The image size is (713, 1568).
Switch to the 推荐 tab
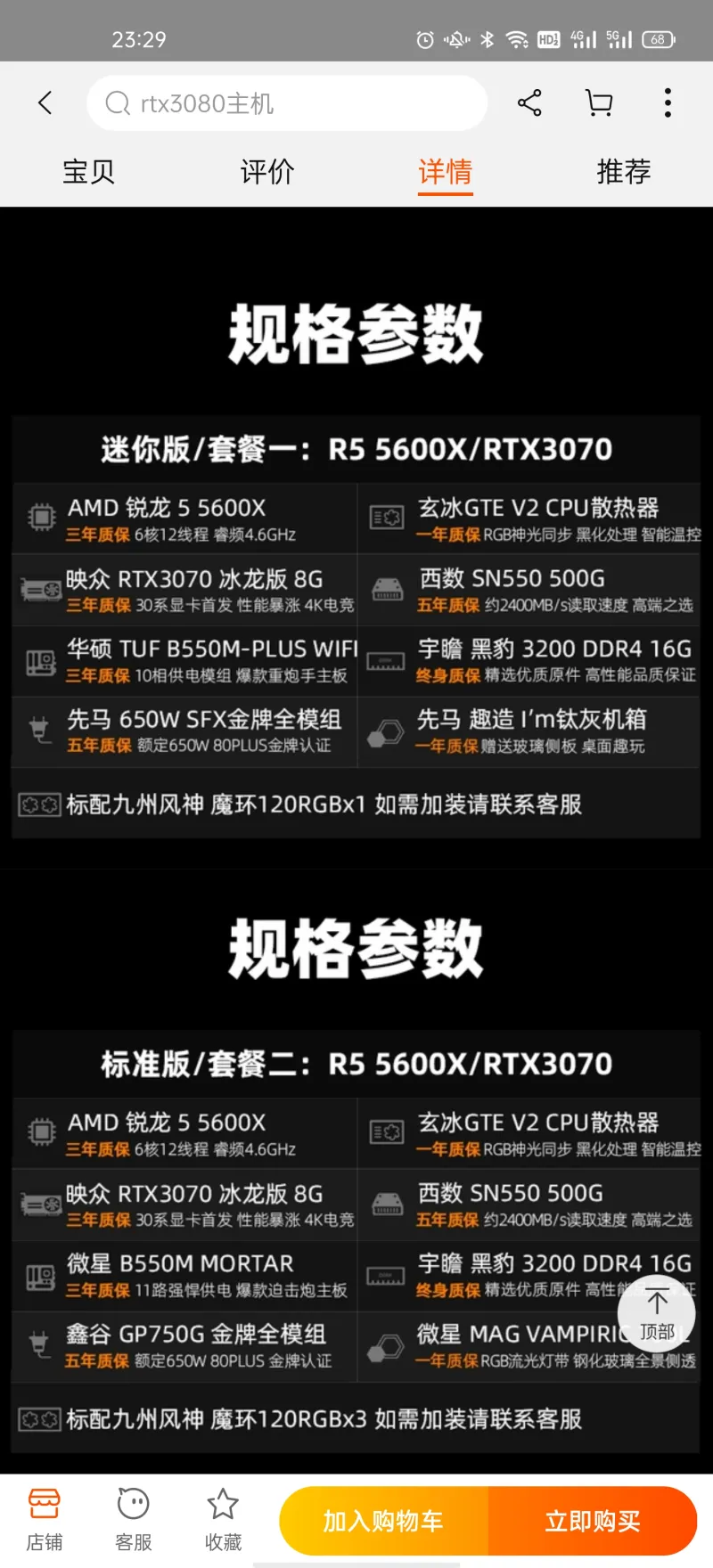click(x=624, y=171)
